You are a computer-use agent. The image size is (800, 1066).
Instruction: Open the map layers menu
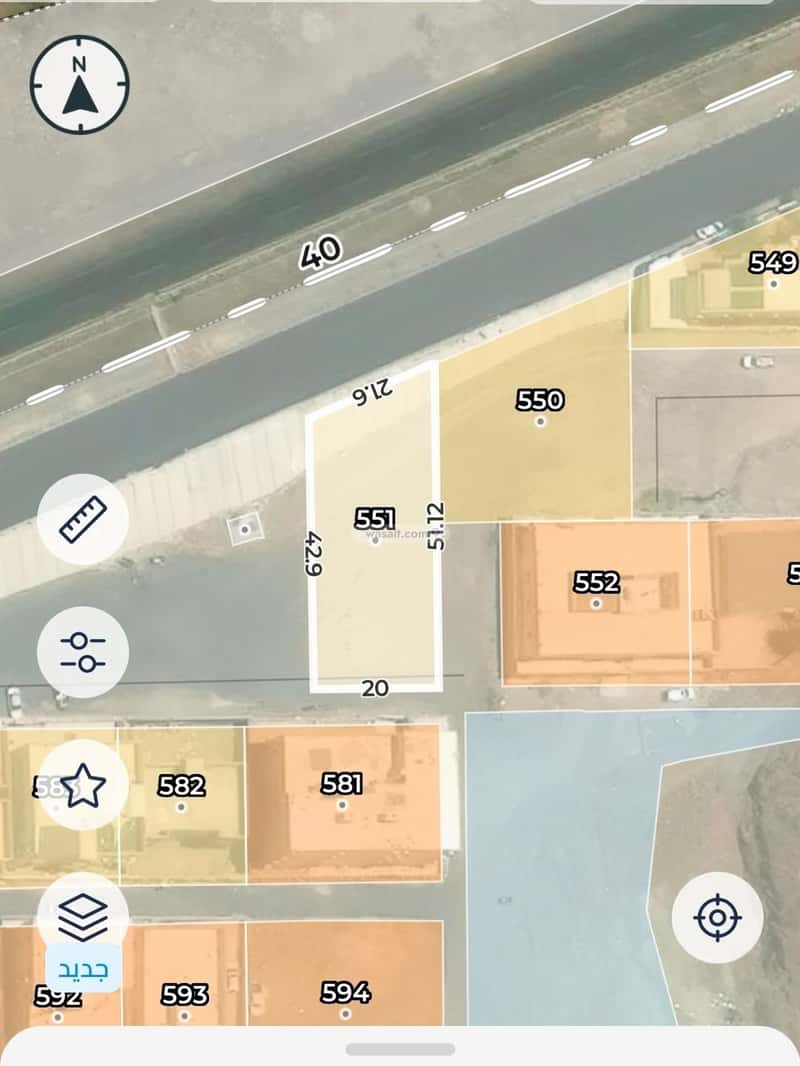(83, 913)
